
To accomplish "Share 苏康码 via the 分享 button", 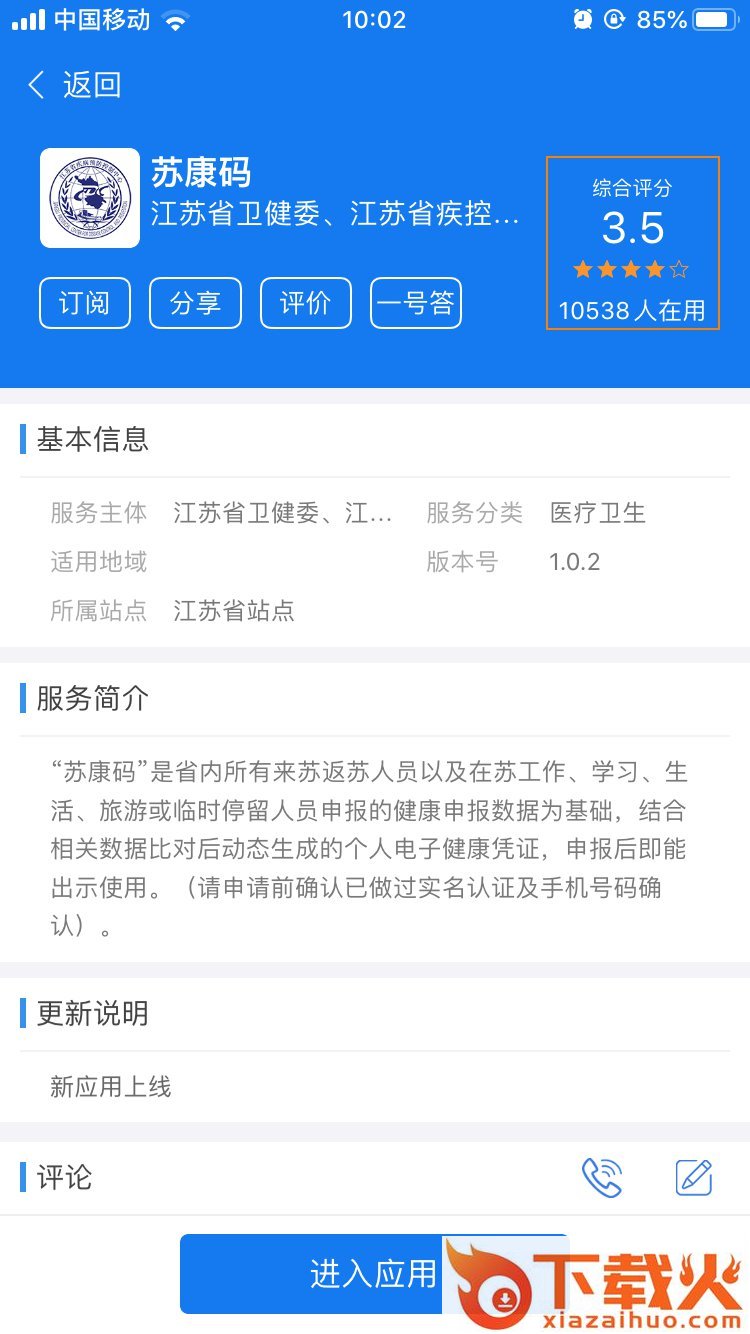I will coord(195,303).
